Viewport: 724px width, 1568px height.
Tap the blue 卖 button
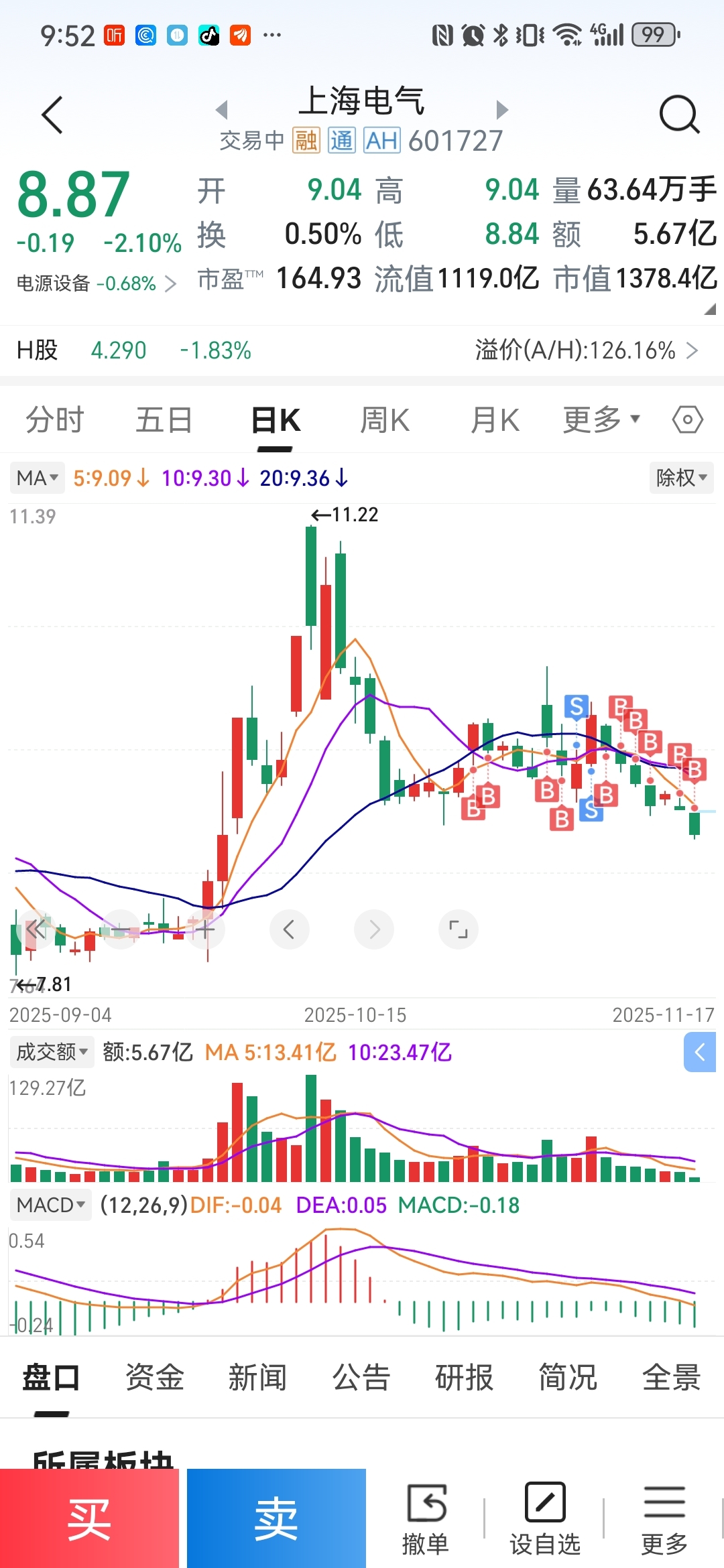point(276,1520)
